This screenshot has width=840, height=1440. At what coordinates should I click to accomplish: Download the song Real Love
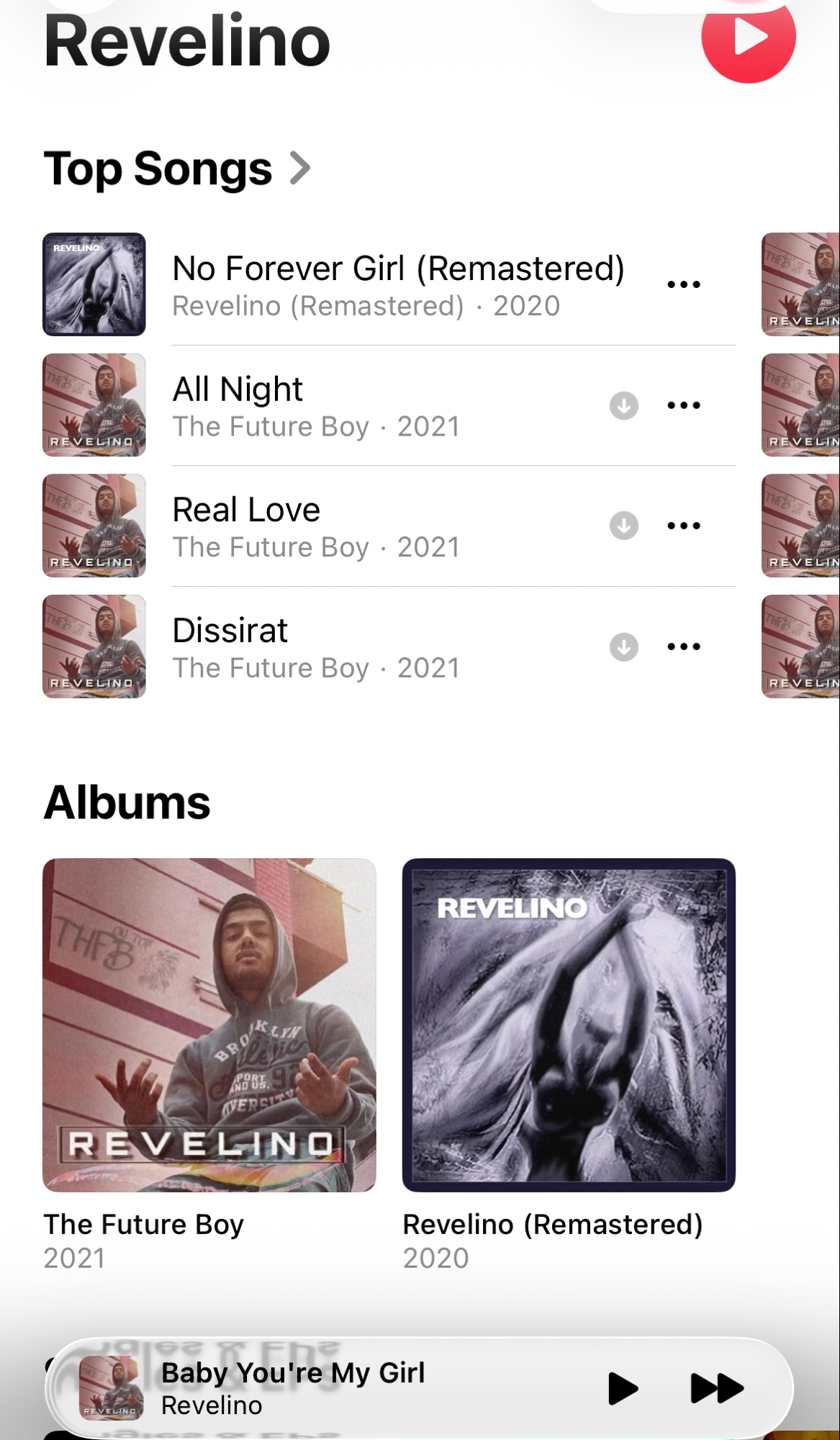coord(623,526)
